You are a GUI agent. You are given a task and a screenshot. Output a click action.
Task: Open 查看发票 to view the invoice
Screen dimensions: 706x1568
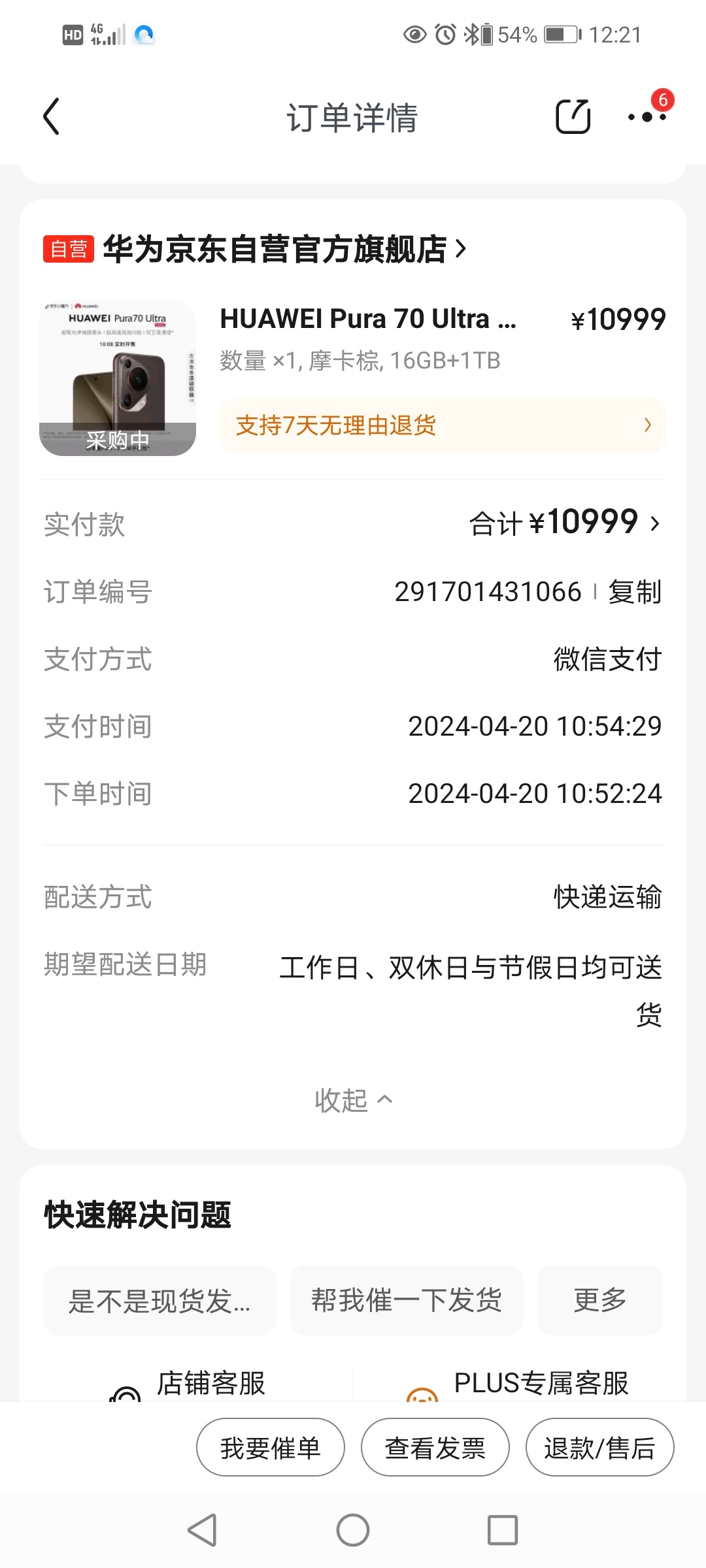pyautogui.click(x=435, y=1447)
